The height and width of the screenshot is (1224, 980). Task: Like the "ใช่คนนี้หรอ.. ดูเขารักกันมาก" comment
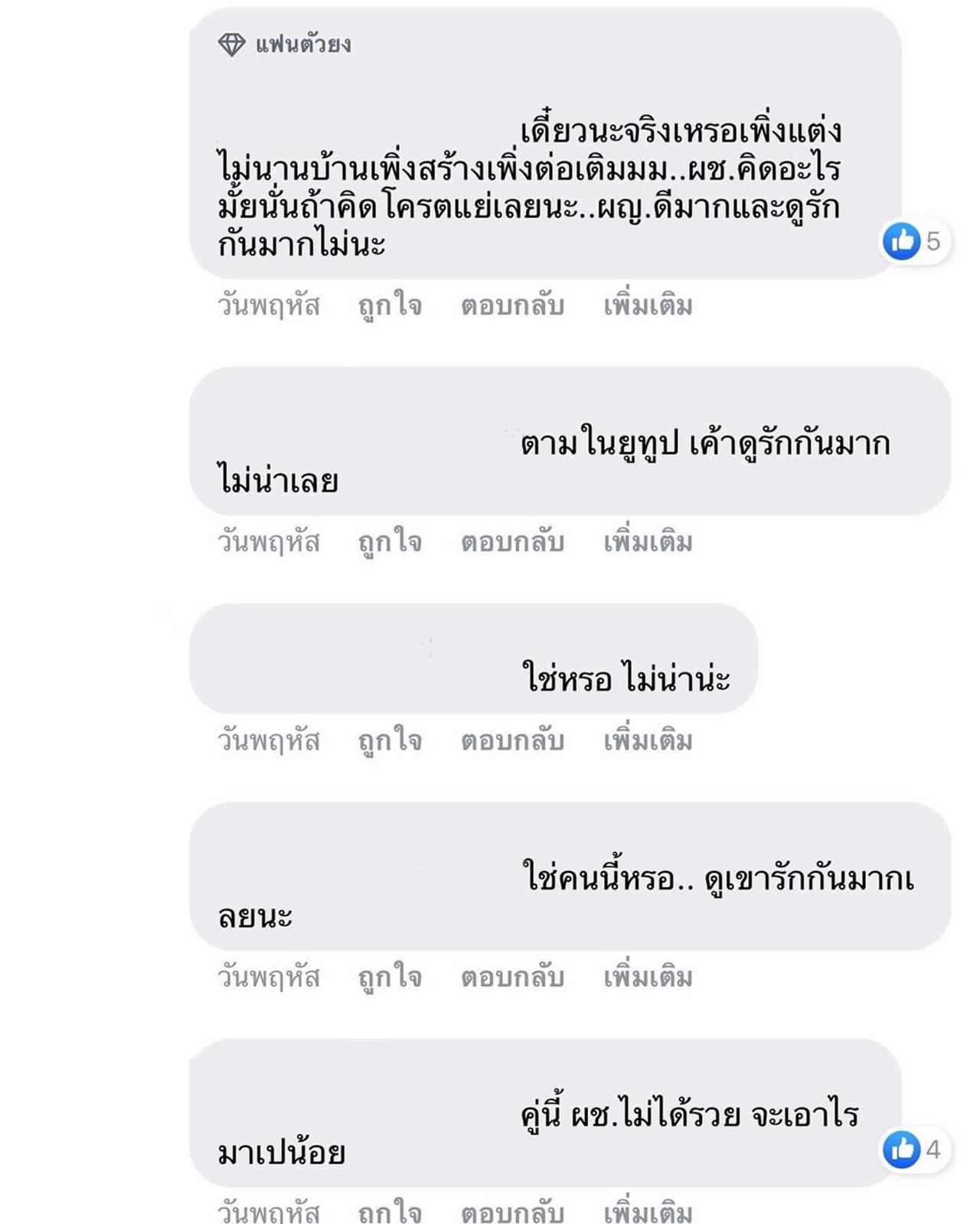[390, 977]
